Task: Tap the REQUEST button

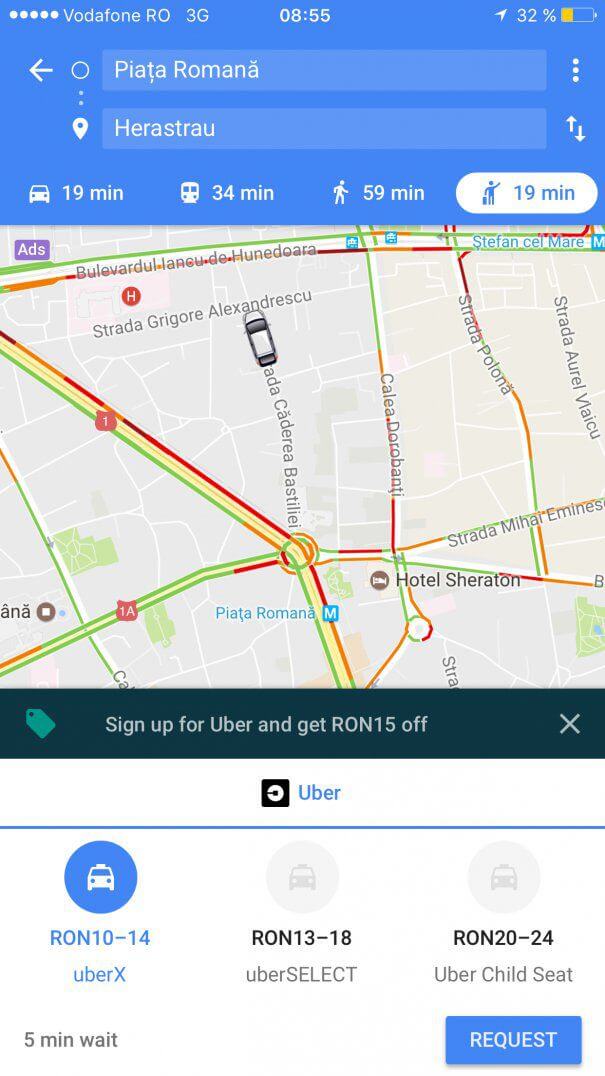Action: [513, 1040]
